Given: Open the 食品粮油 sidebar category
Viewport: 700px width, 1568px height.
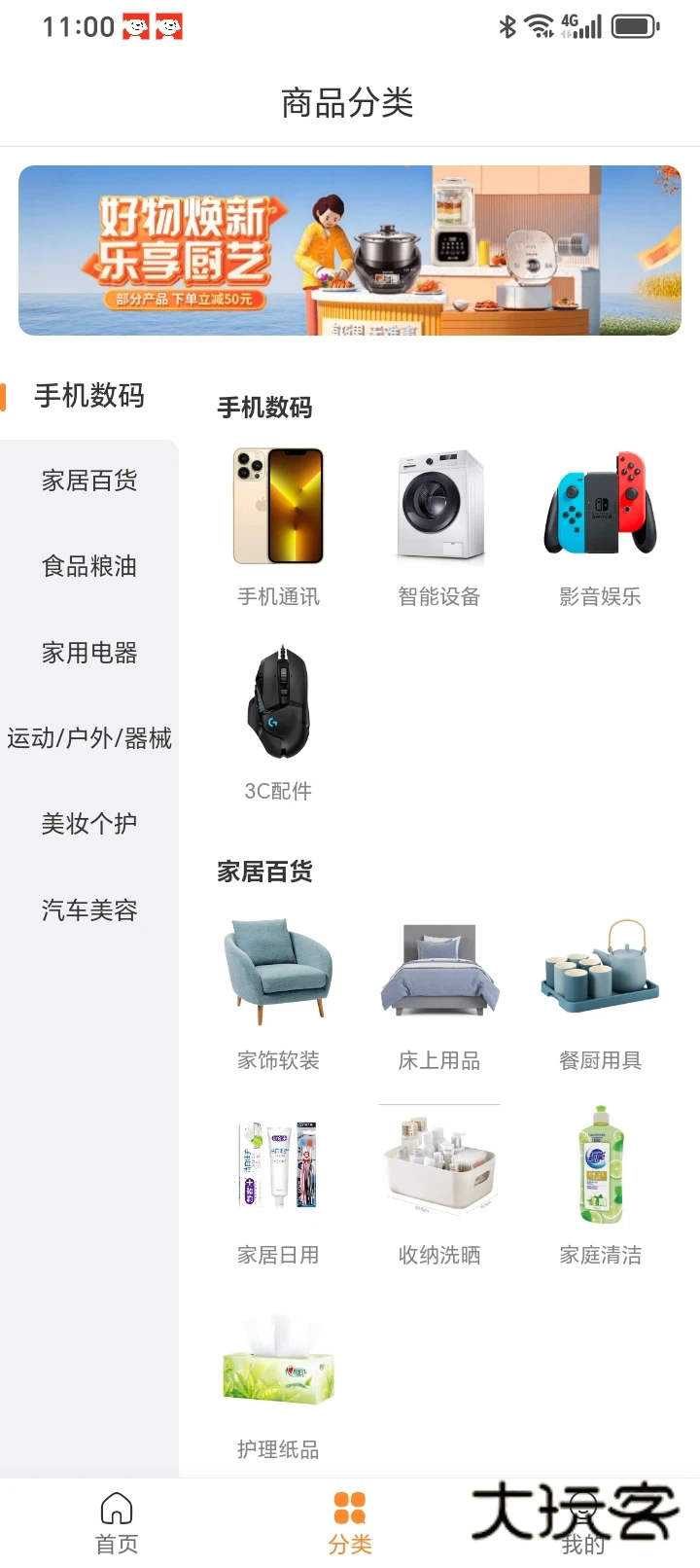Looking at the screenshot, I should point(89,566).
